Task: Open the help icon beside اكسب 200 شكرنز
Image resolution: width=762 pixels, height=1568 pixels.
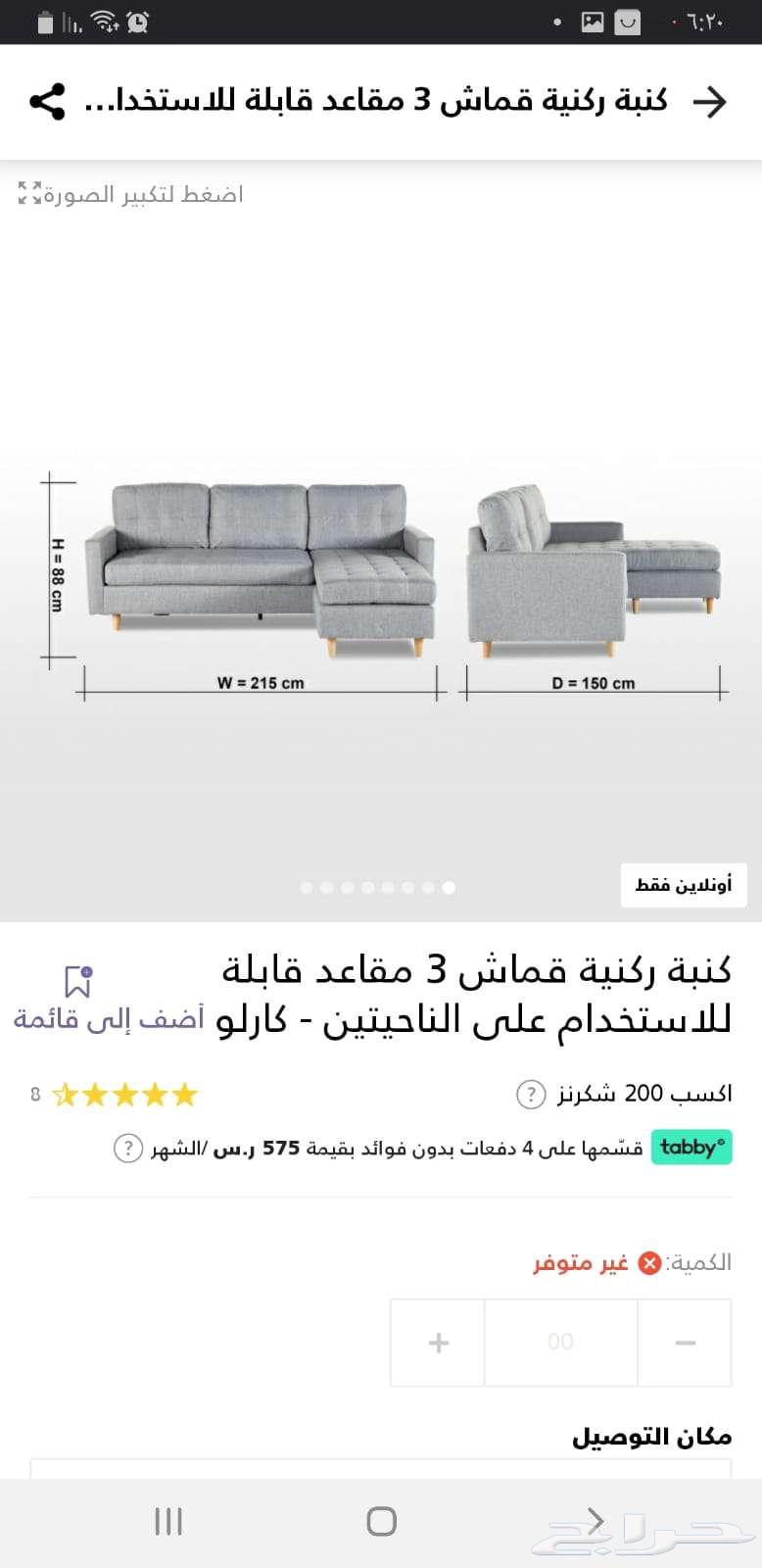Action: [529, 1094]
